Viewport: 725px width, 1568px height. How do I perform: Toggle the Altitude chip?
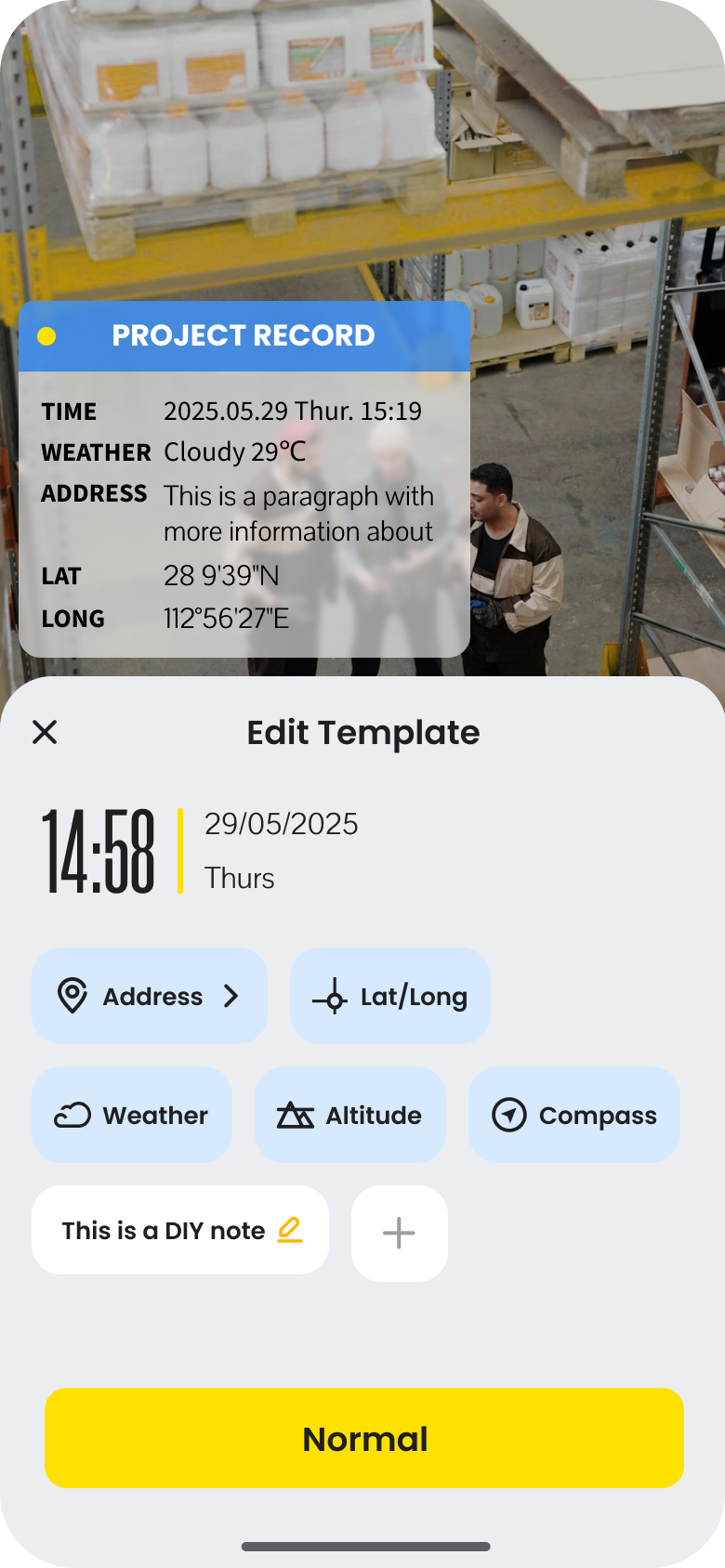350,1115
